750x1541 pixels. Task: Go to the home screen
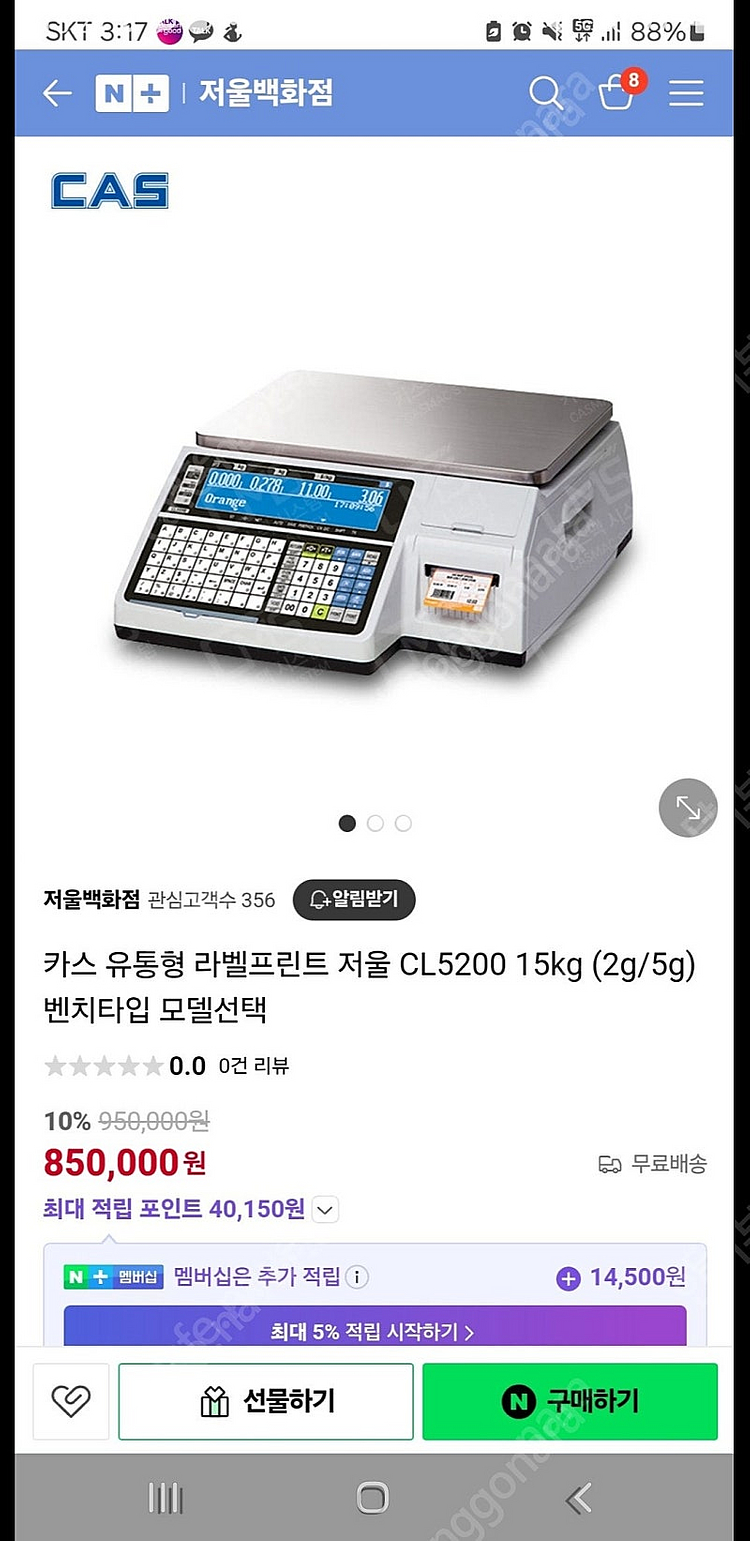pyautogui.click(x=372, y=1497)
